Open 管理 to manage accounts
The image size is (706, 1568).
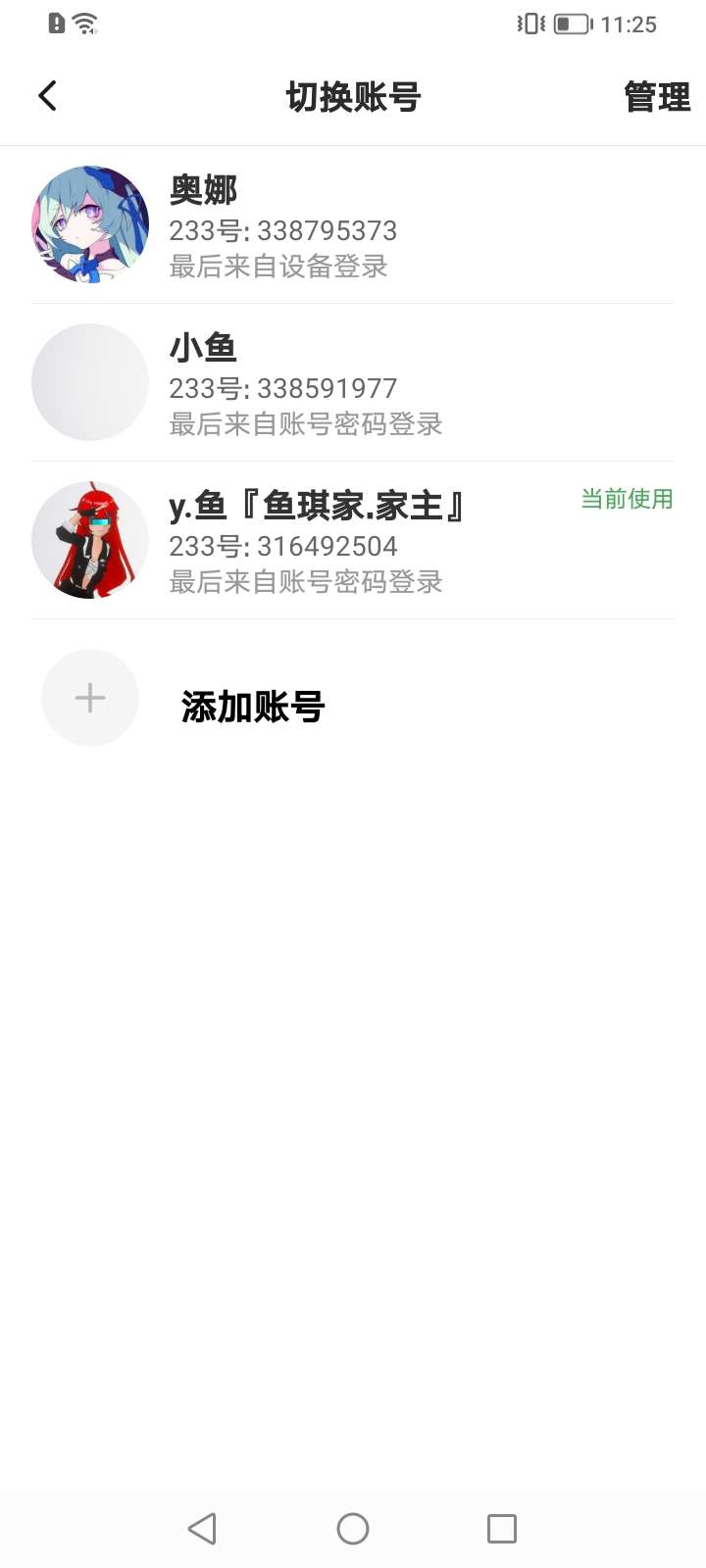pos(656,97)
